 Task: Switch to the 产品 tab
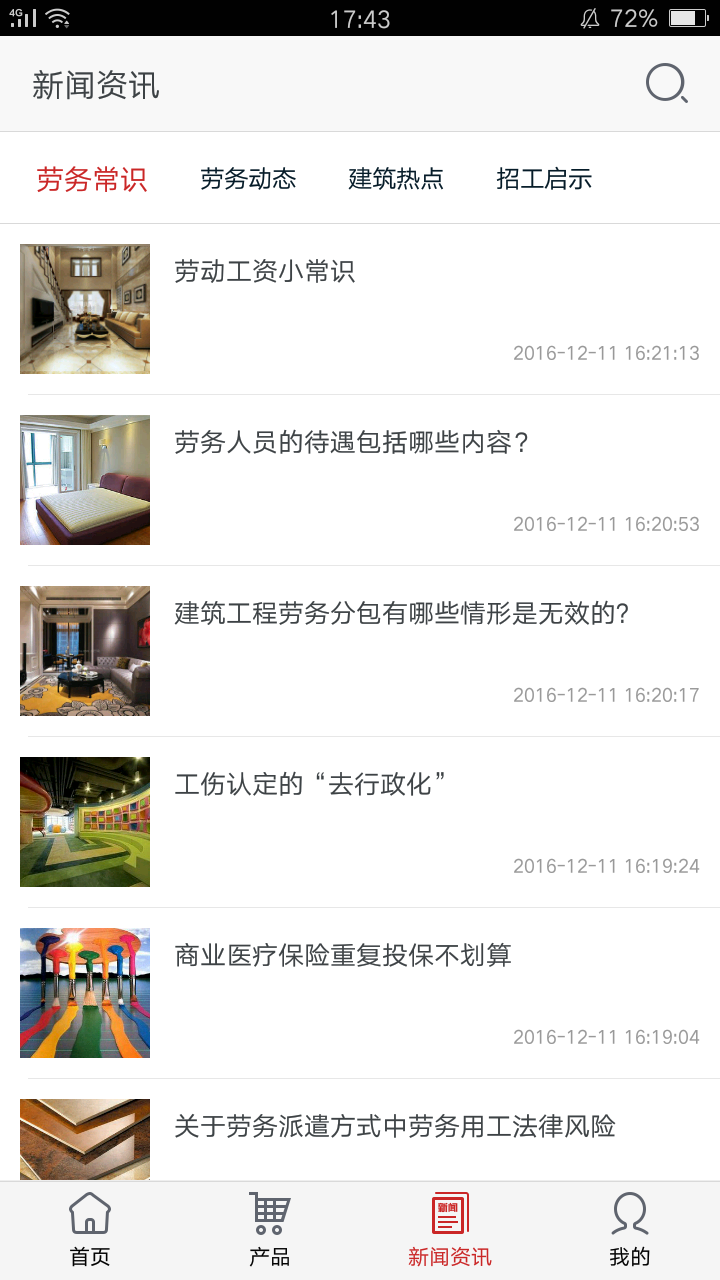pyautogui.click(x=269, y=1230)
